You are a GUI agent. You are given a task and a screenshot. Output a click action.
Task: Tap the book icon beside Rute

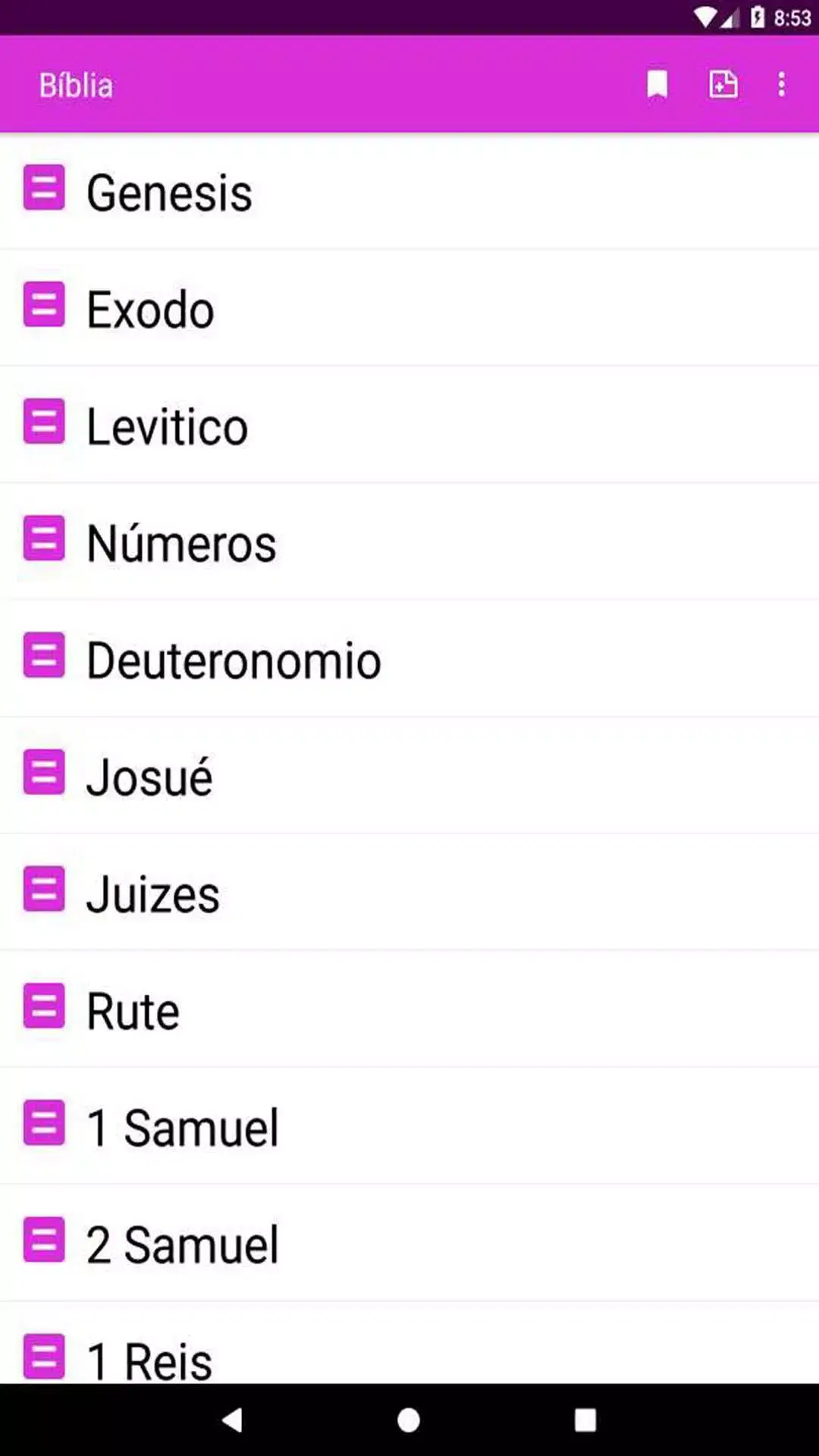pos(44,1008)
